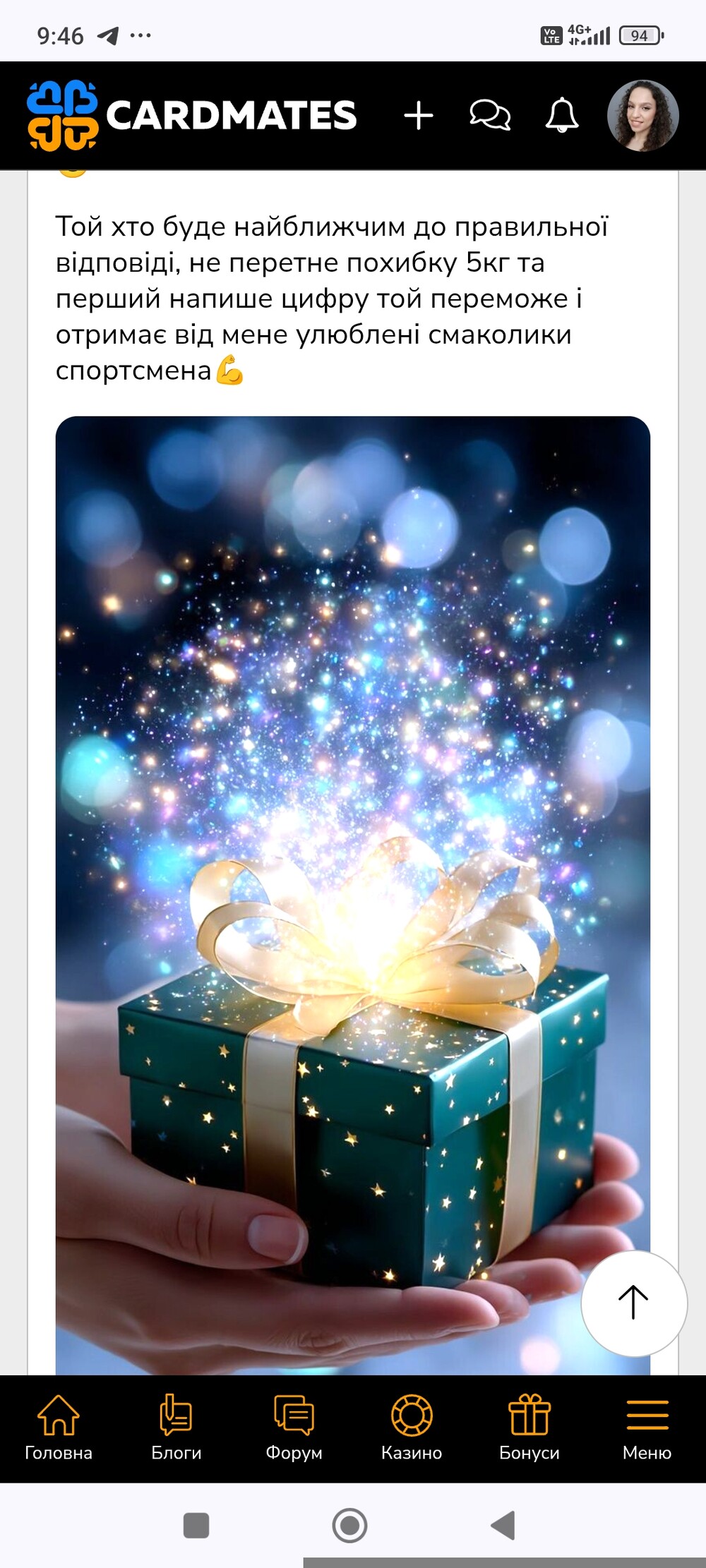Open the profile avatar menu
This screenshot has height=1568, width=706.
click(x=642, y=116)
